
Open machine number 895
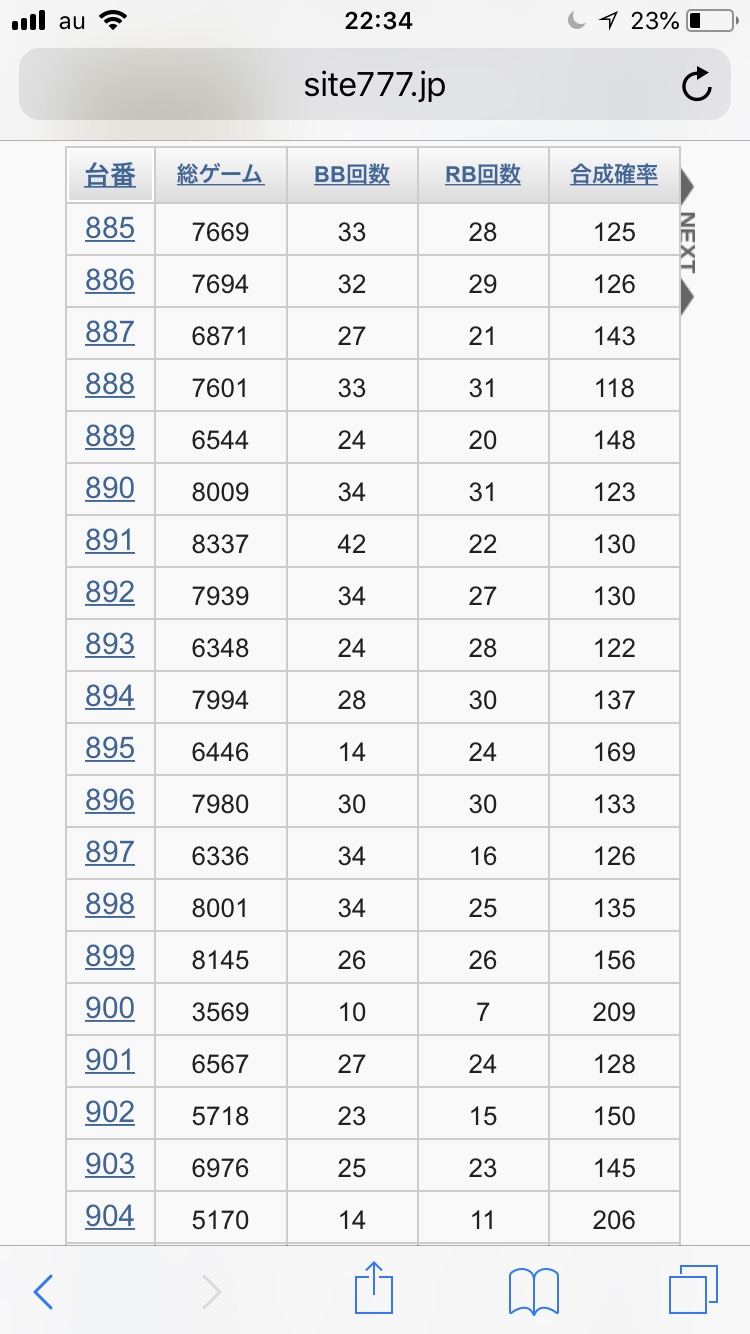[110, 749]
